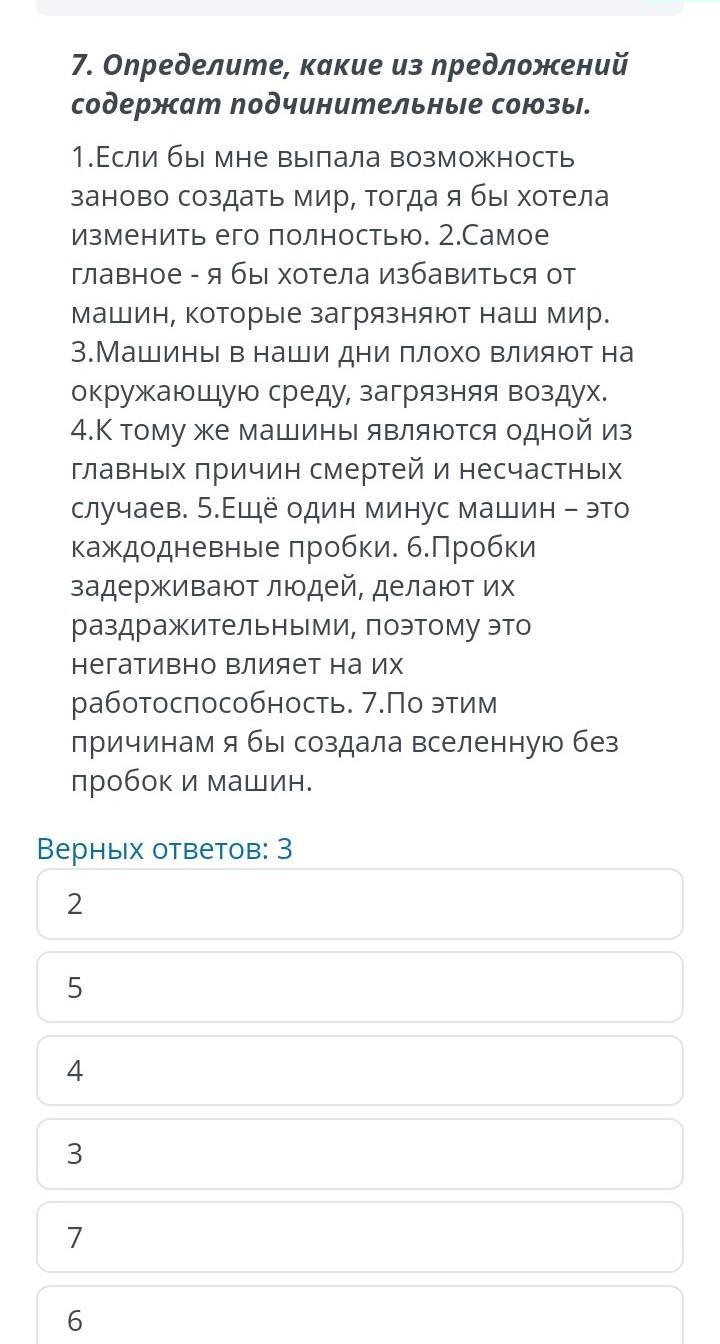Select answer option 5
This screenshot has height=1344, width=720.
coord(360,987)
